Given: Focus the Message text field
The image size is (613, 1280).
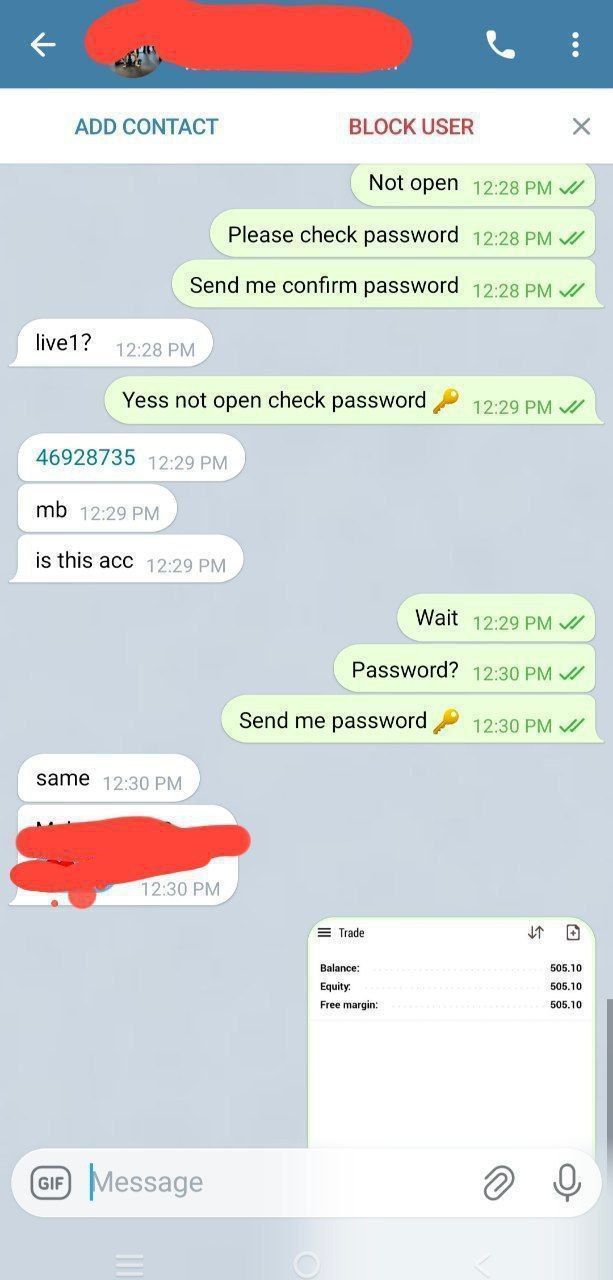Looking at the screenshot, I should tap(270, 1183).
